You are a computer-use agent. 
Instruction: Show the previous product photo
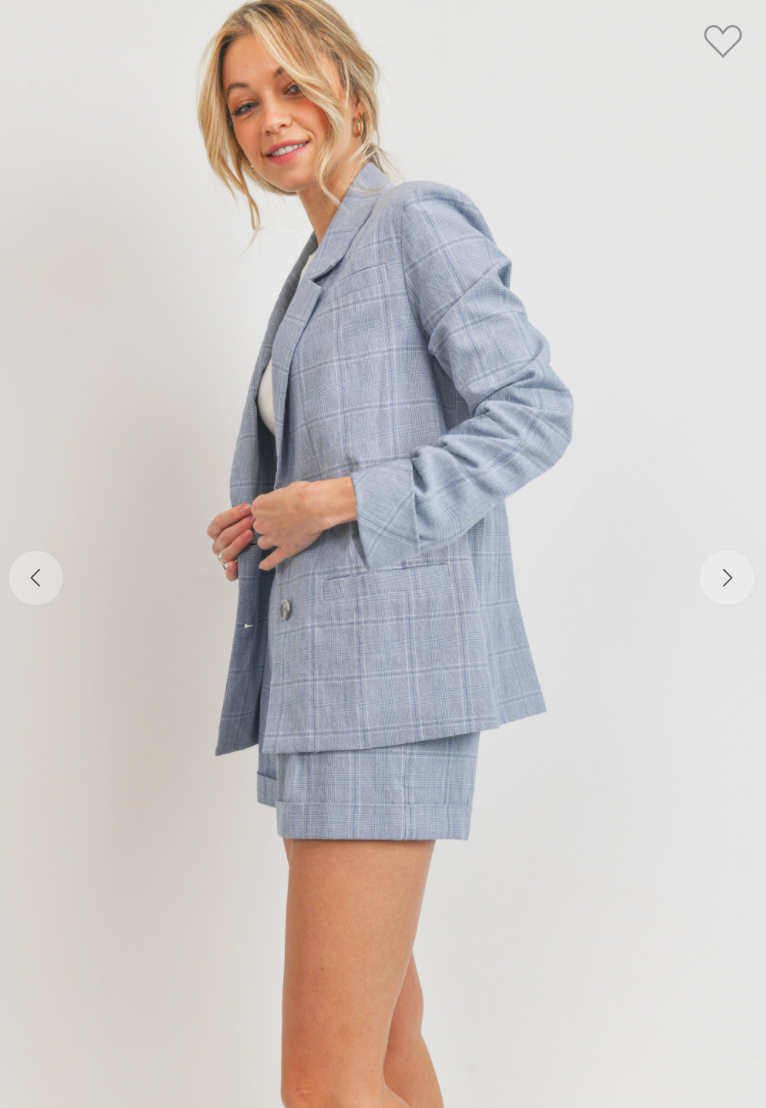36,578
